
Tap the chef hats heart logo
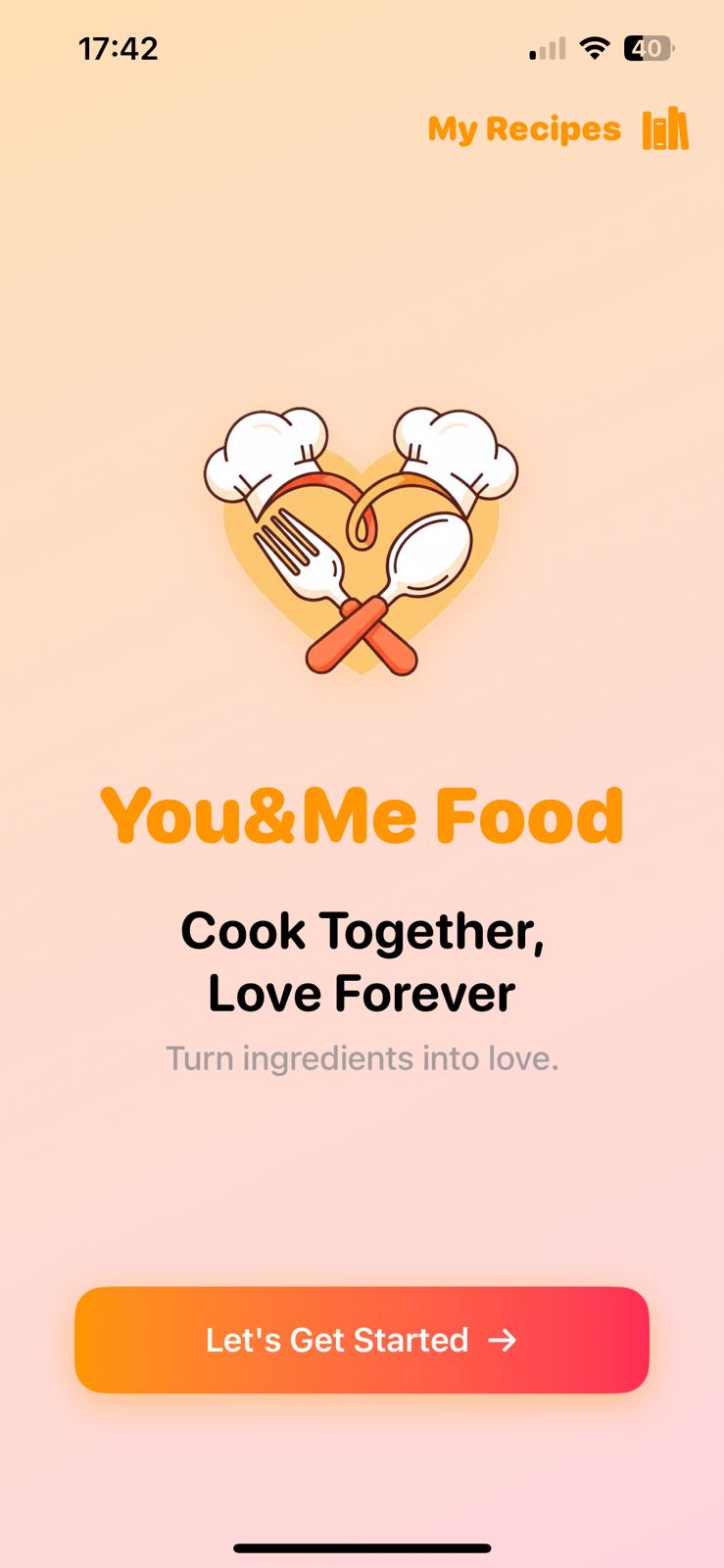point(361,539)
